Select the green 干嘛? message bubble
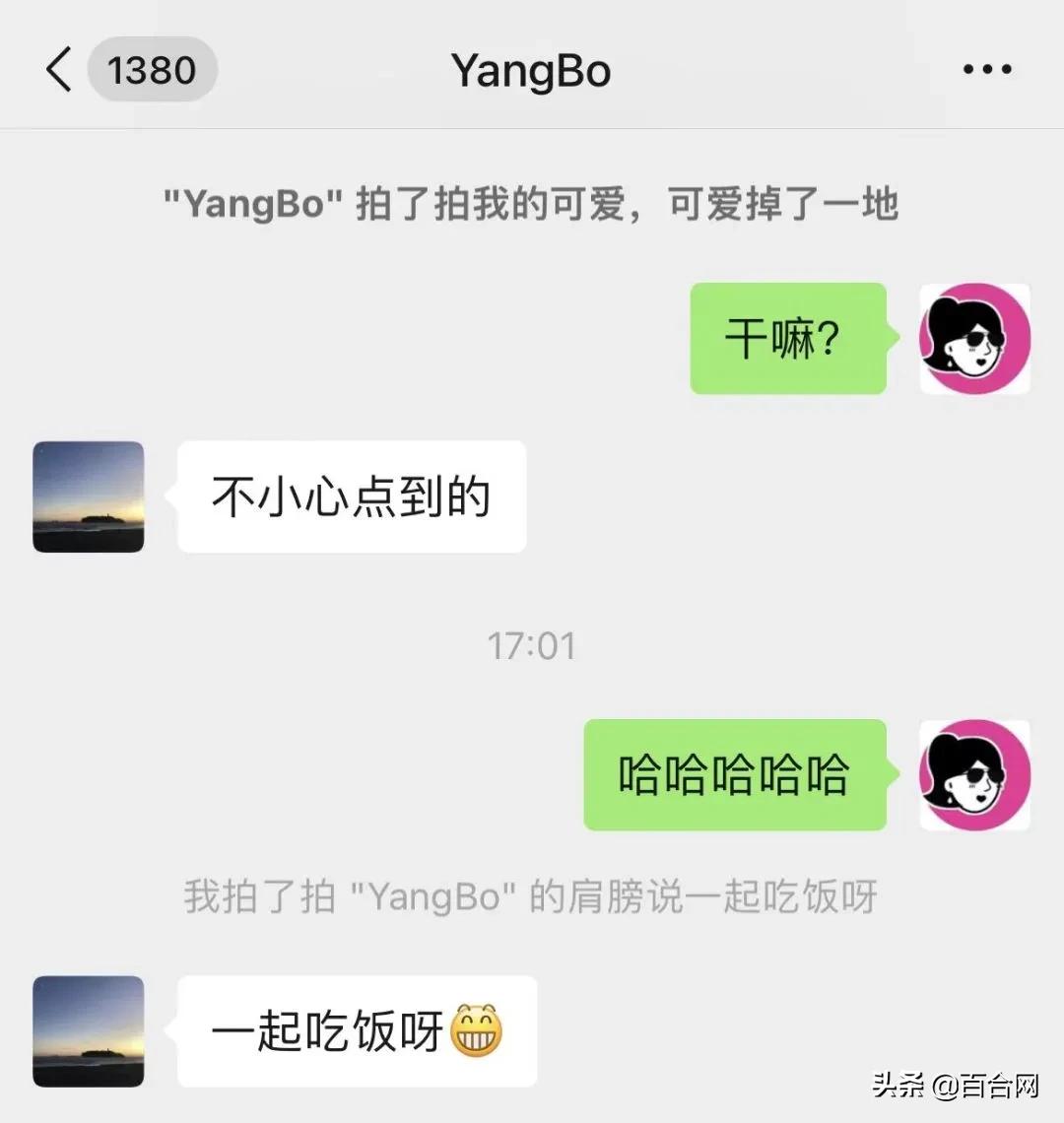 pos(787,338)
